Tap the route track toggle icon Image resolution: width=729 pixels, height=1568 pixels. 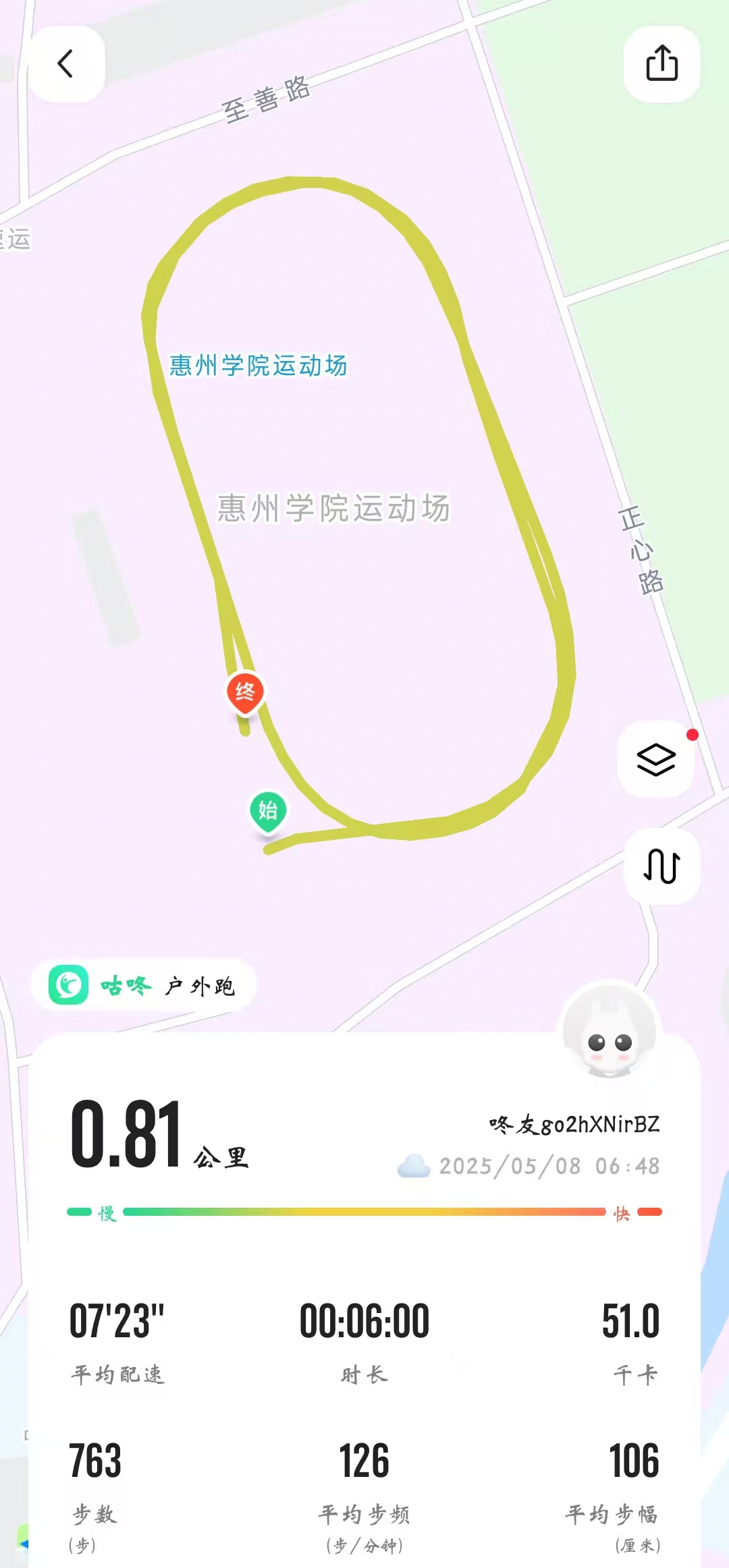coord(661,866)
